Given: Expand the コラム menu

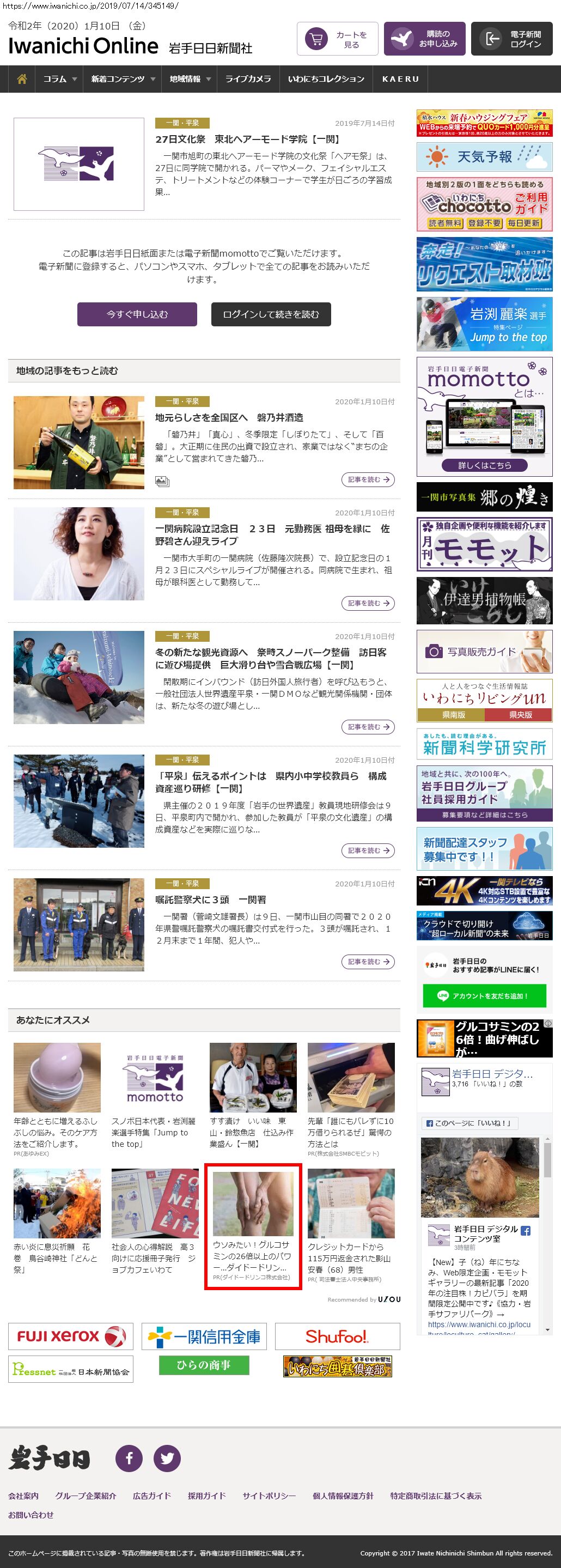Looking at the screenshot, I should [x=59, y=79].
